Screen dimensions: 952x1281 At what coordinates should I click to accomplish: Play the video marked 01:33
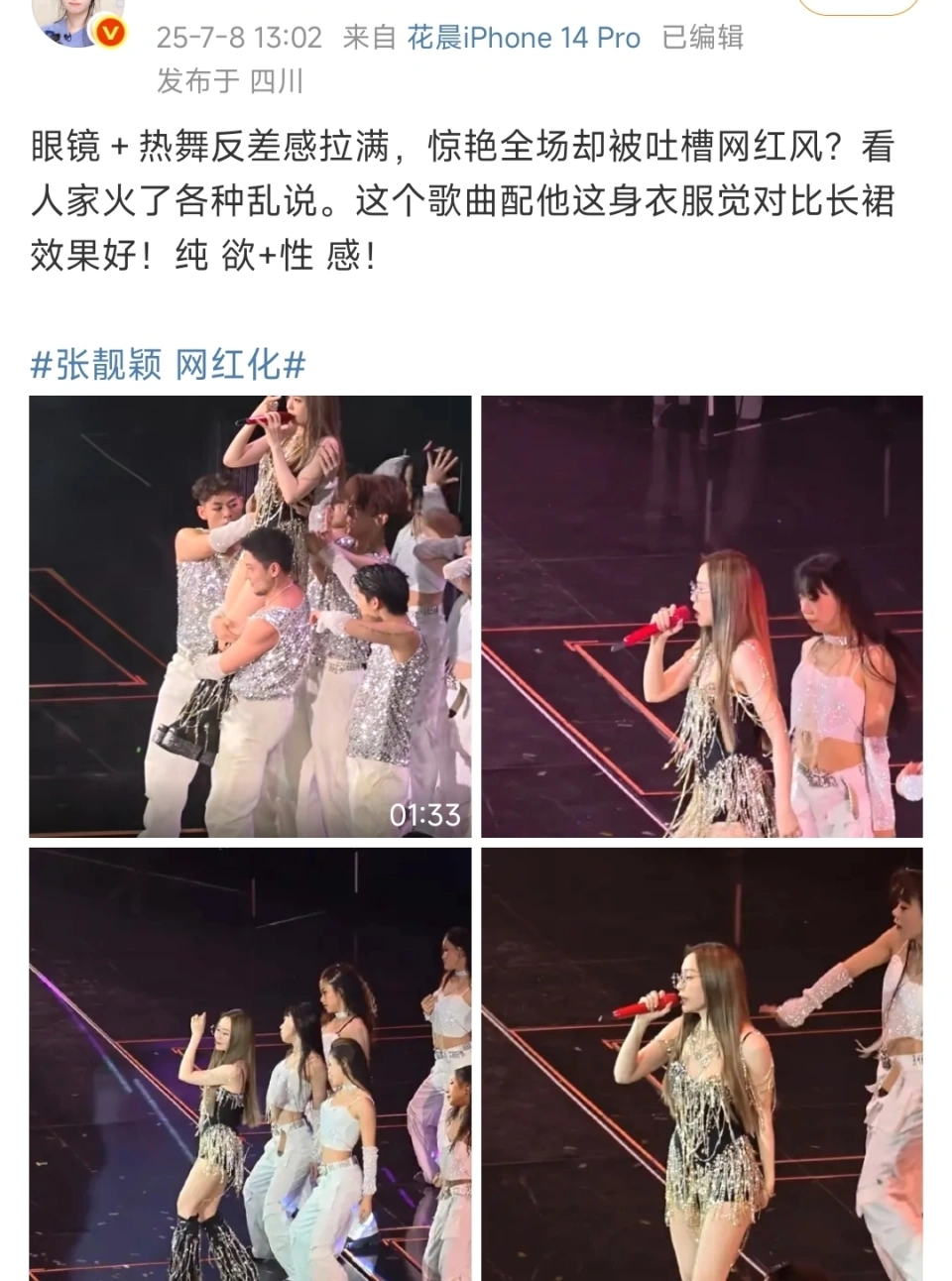[x=250, y=616]
